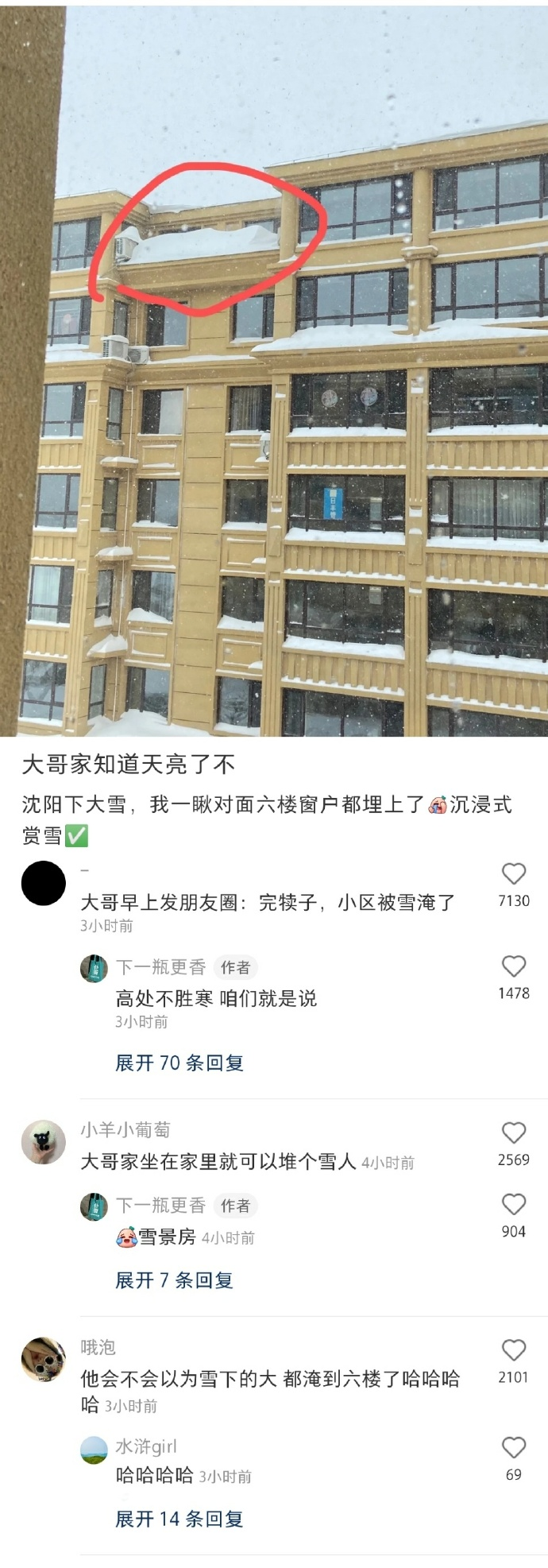Expand 14 replies under 哦泡's comment
Viewport: 548px width, 1568px height.
tap(179, 1519)
